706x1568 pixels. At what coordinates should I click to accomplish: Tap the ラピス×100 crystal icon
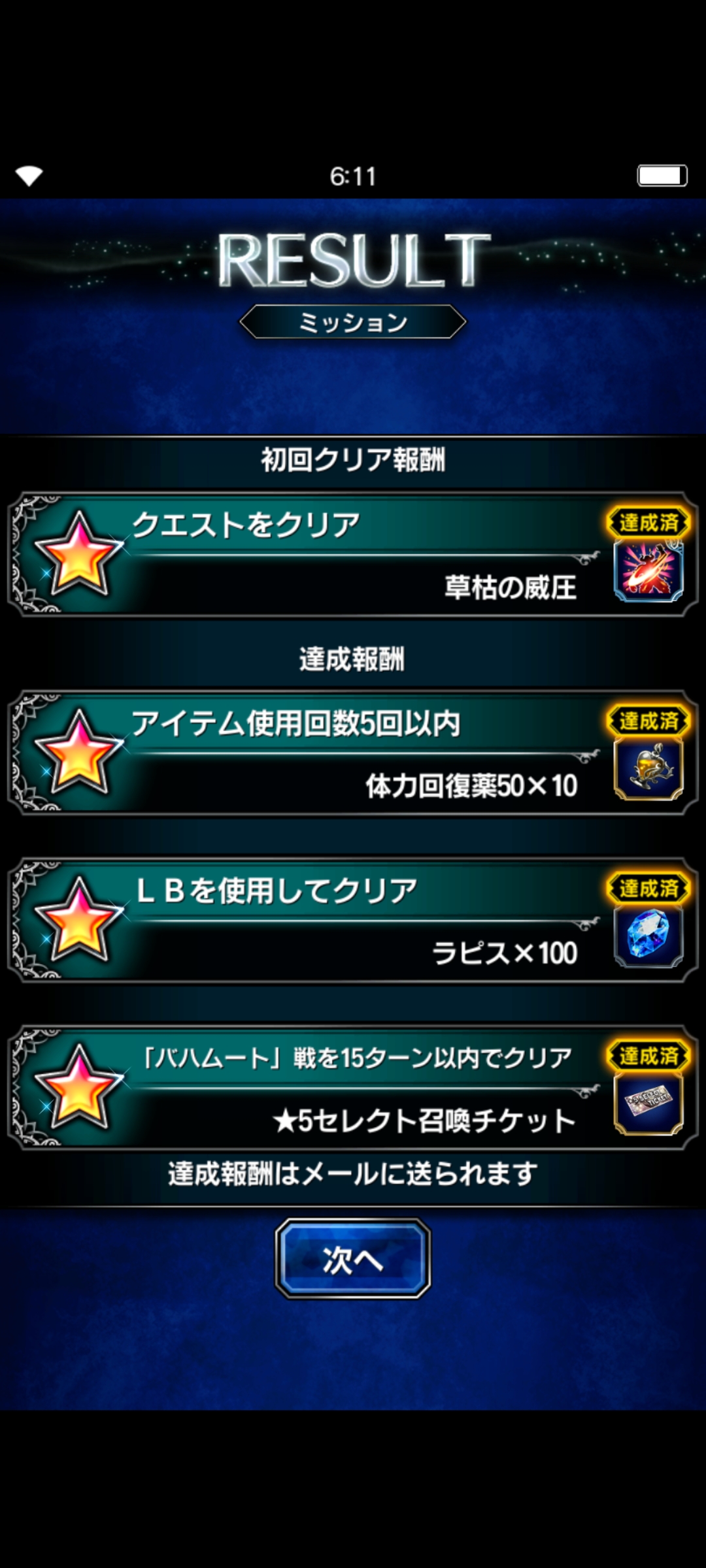tap(648, 937)
